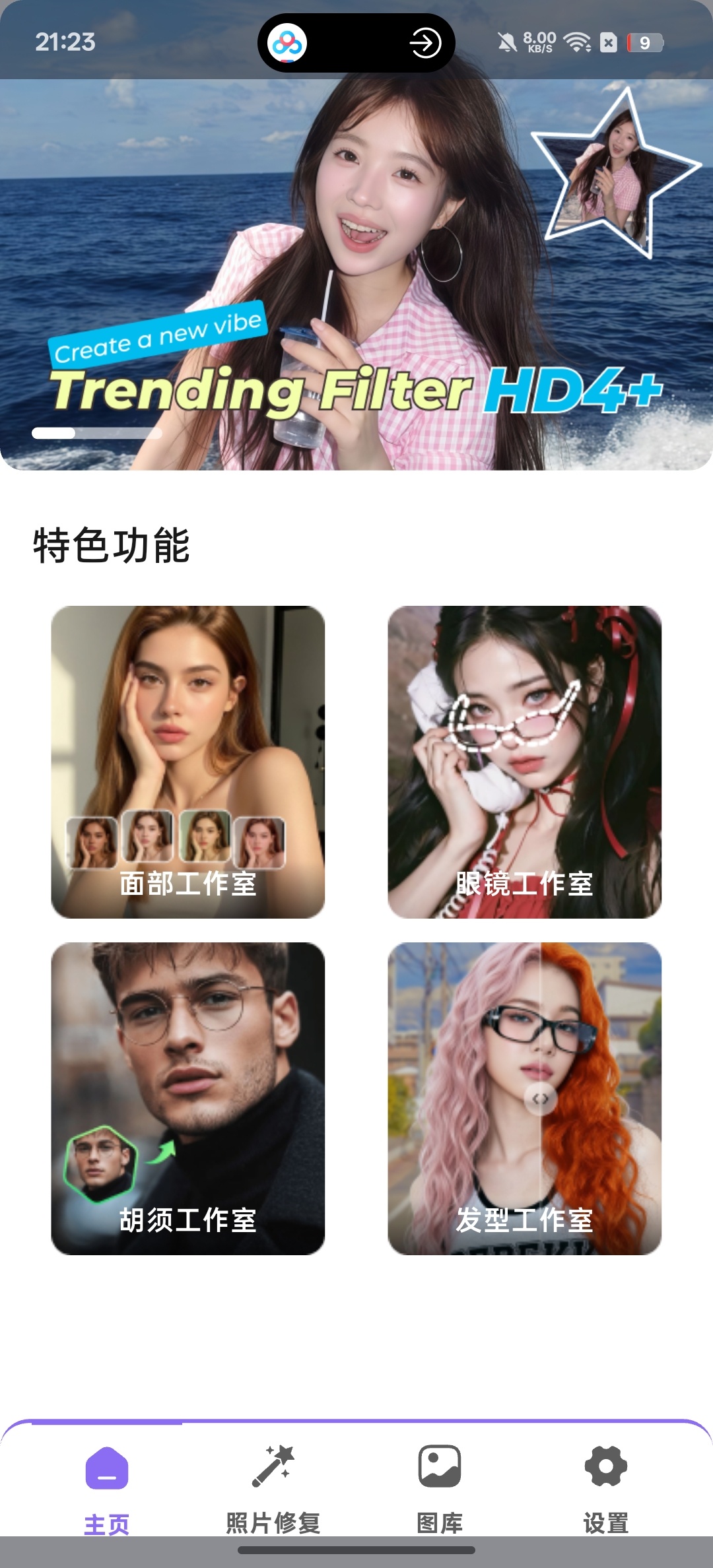Switch to the 照片修复 tab
The width and height of the screenshot is (713, 1568).
273,1511
